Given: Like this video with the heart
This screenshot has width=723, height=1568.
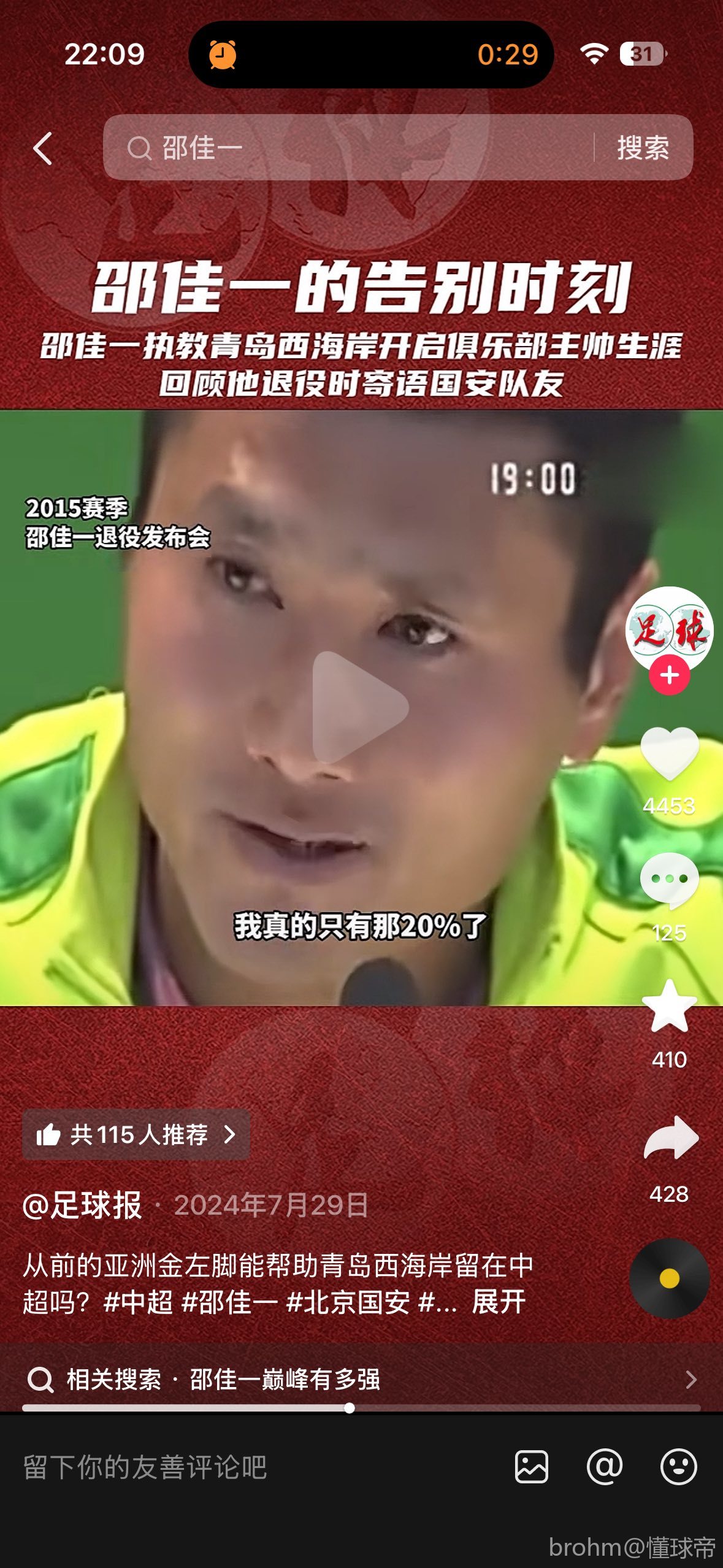Looking at the screenshot, I should [669, 753].
